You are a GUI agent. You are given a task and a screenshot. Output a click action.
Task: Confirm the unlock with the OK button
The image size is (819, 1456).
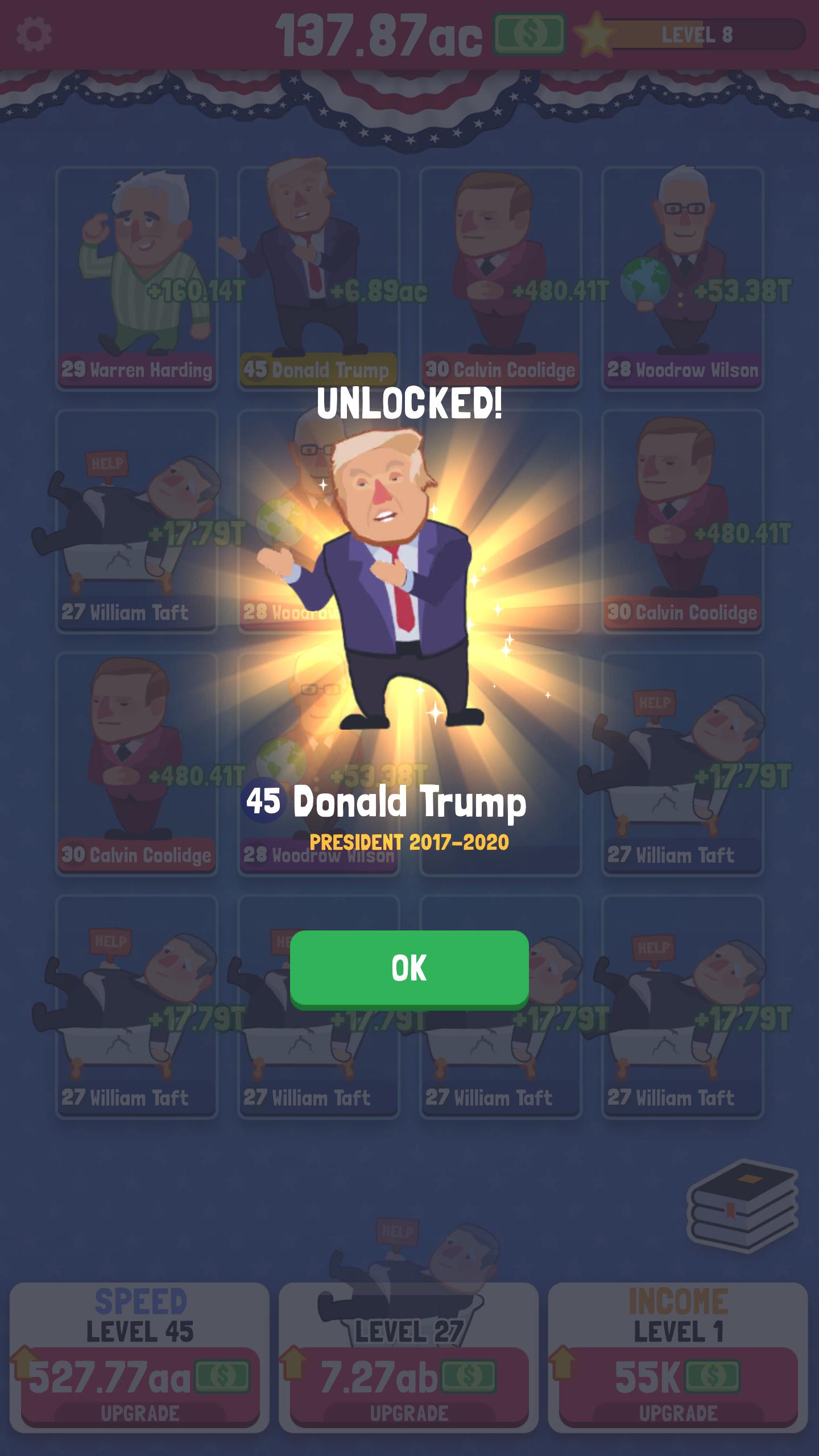pyautogui.click(x=409, y=967)
